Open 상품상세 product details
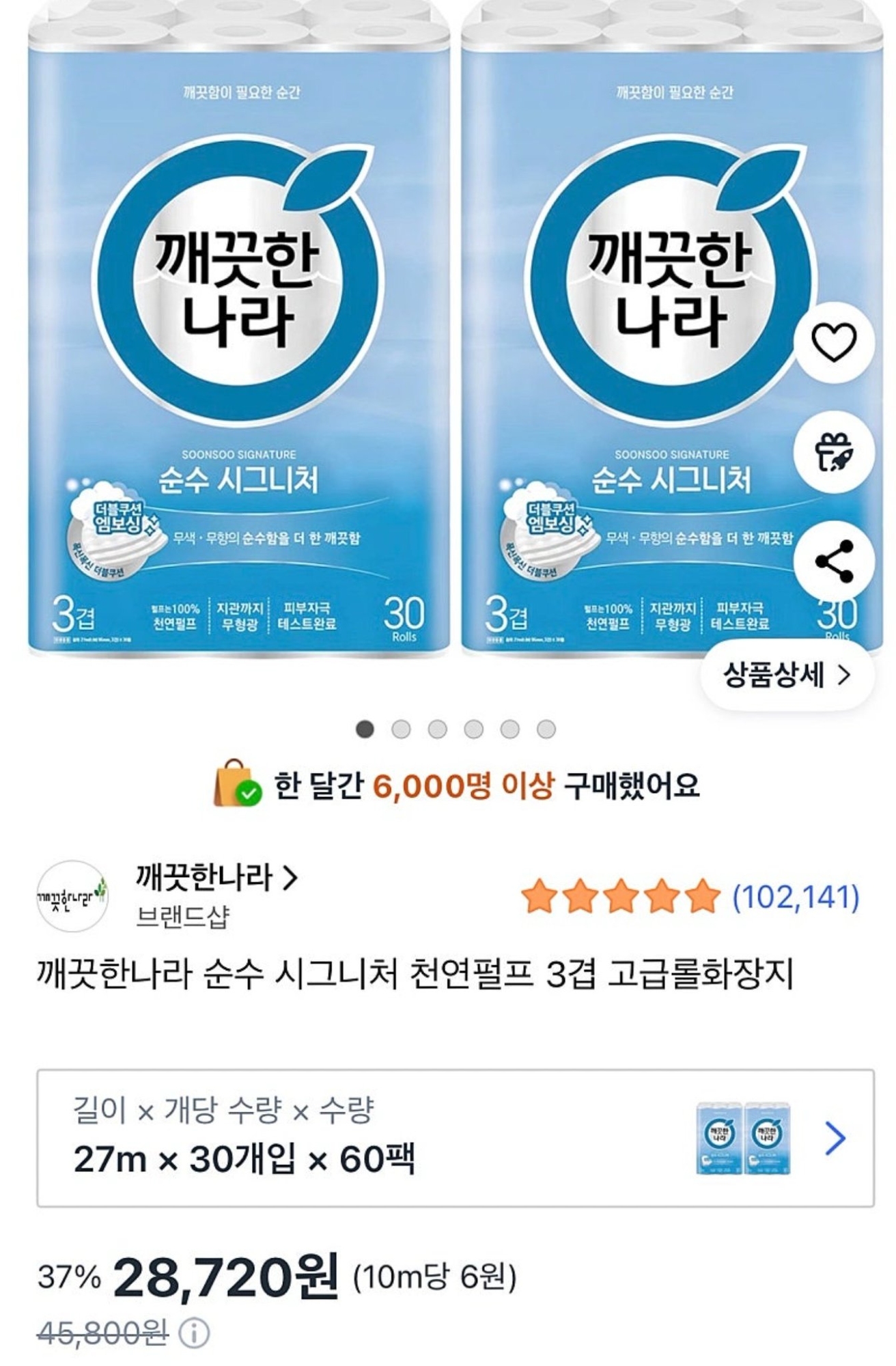 787,675
